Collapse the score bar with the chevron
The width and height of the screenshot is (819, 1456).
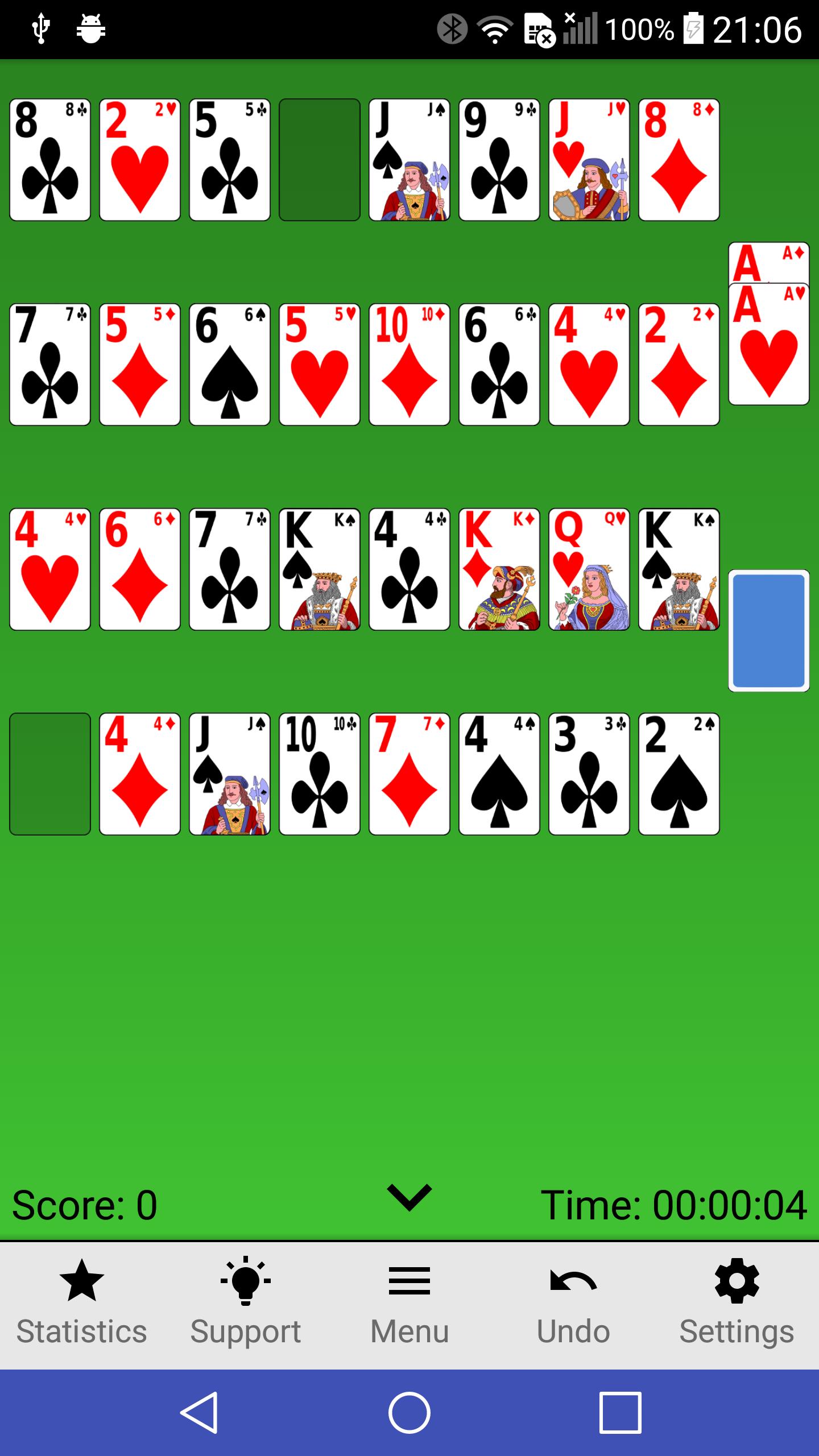point(409,1197)
